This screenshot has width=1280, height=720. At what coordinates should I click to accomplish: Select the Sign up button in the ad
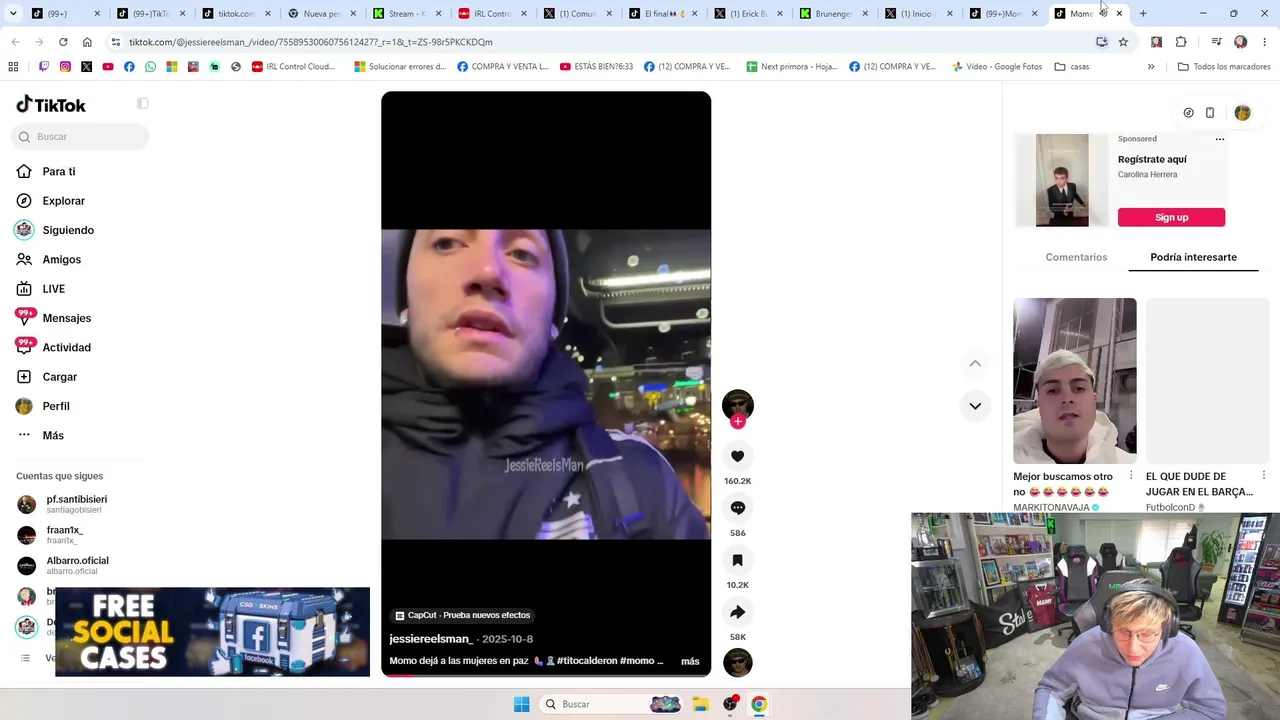(x=1171, y=217)
